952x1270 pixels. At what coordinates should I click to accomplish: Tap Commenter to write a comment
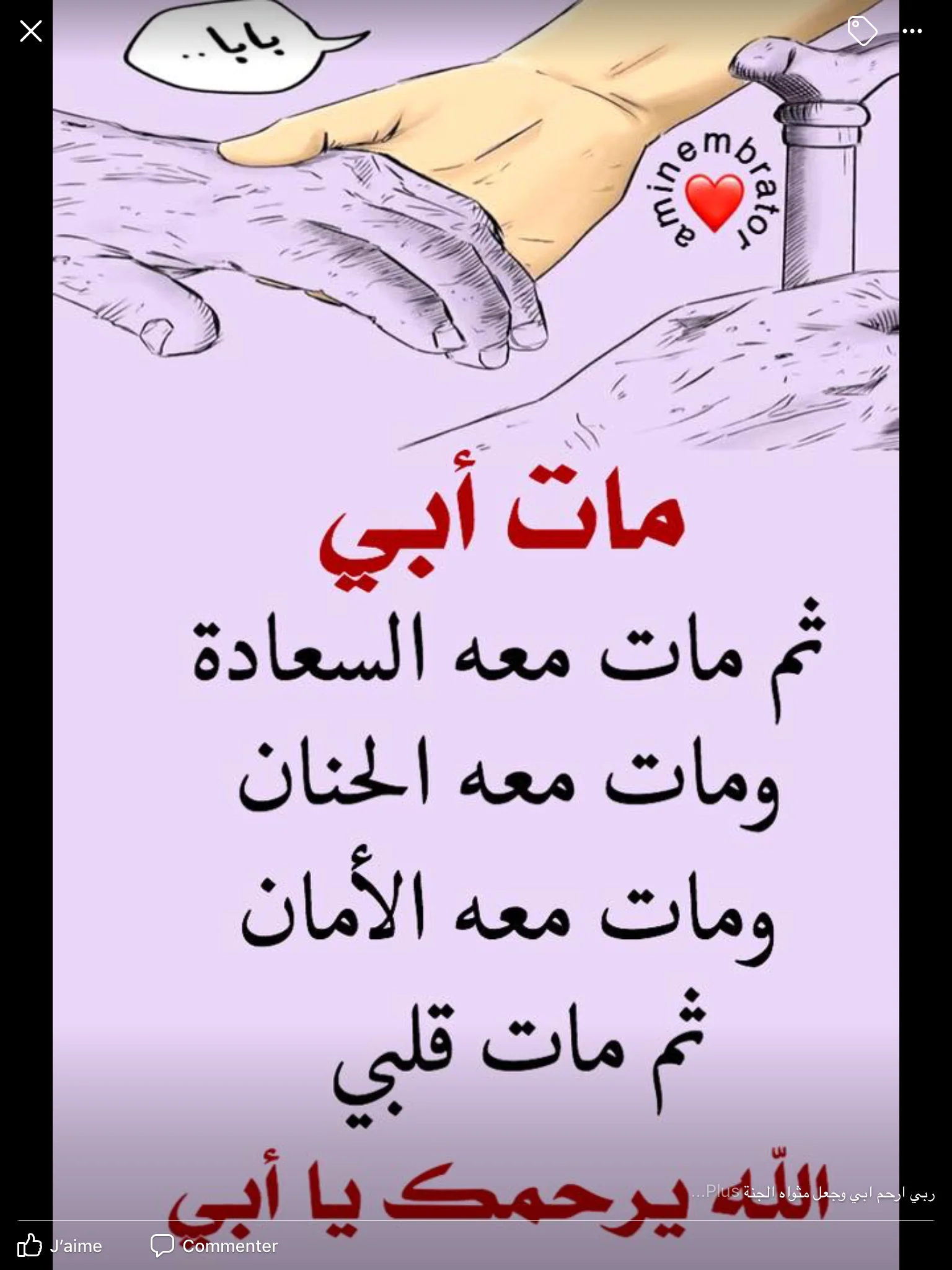[214, 1246]
